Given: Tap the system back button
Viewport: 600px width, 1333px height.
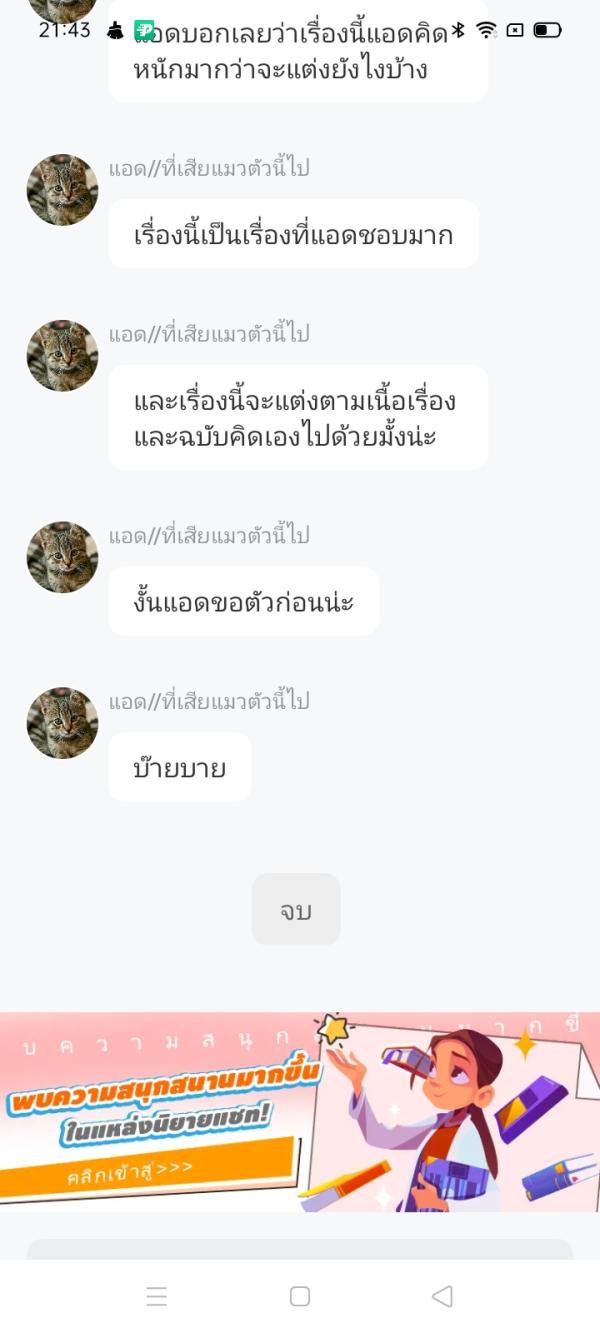Looking at the screenshot, I should (x=442, y=1296).
